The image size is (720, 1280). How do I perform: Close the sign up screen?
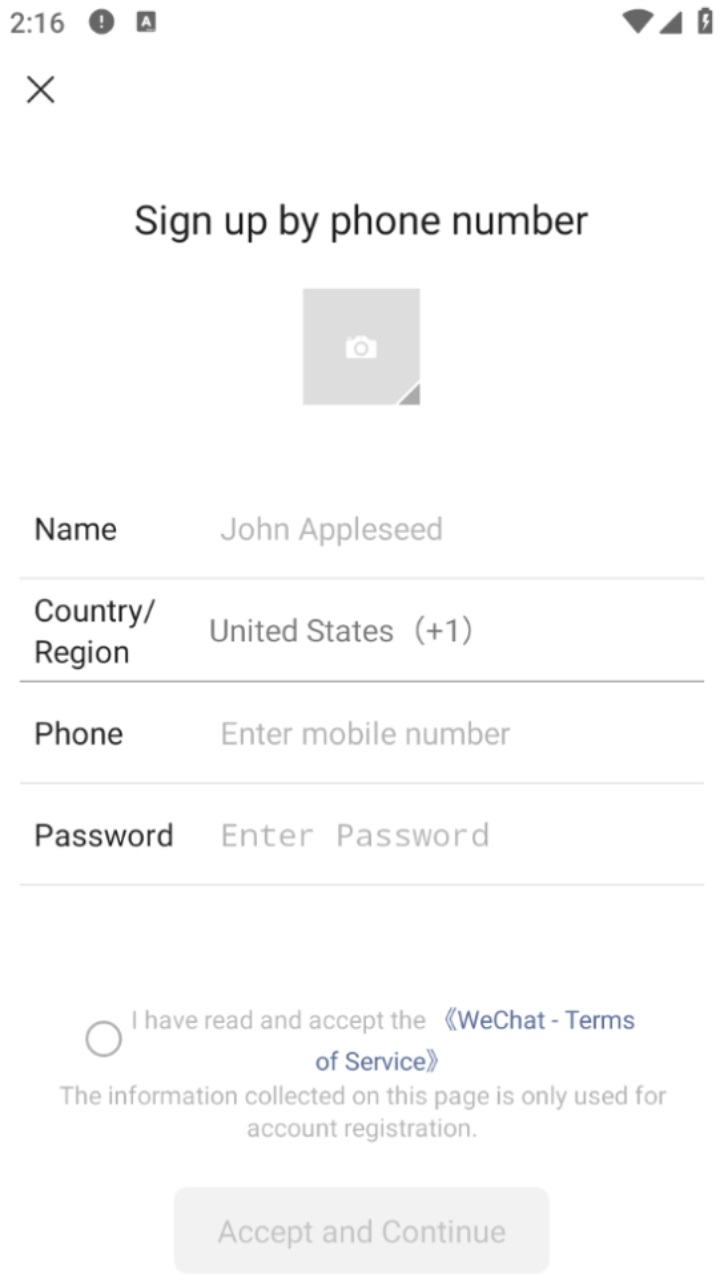40,90
